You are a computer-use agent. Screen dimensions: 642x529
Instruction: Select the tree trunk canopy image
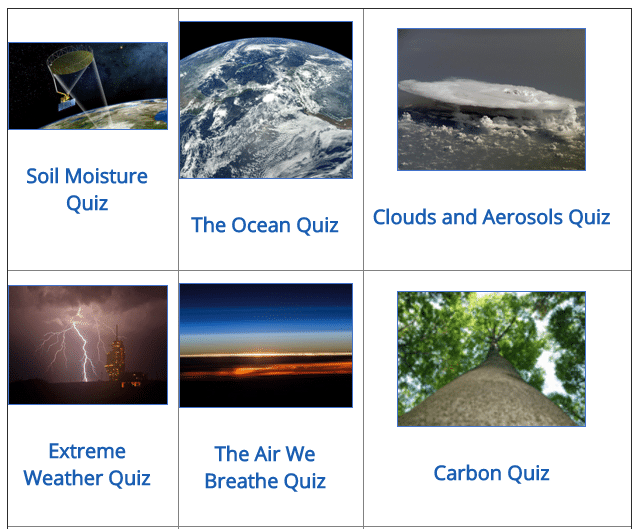(491, 359)
